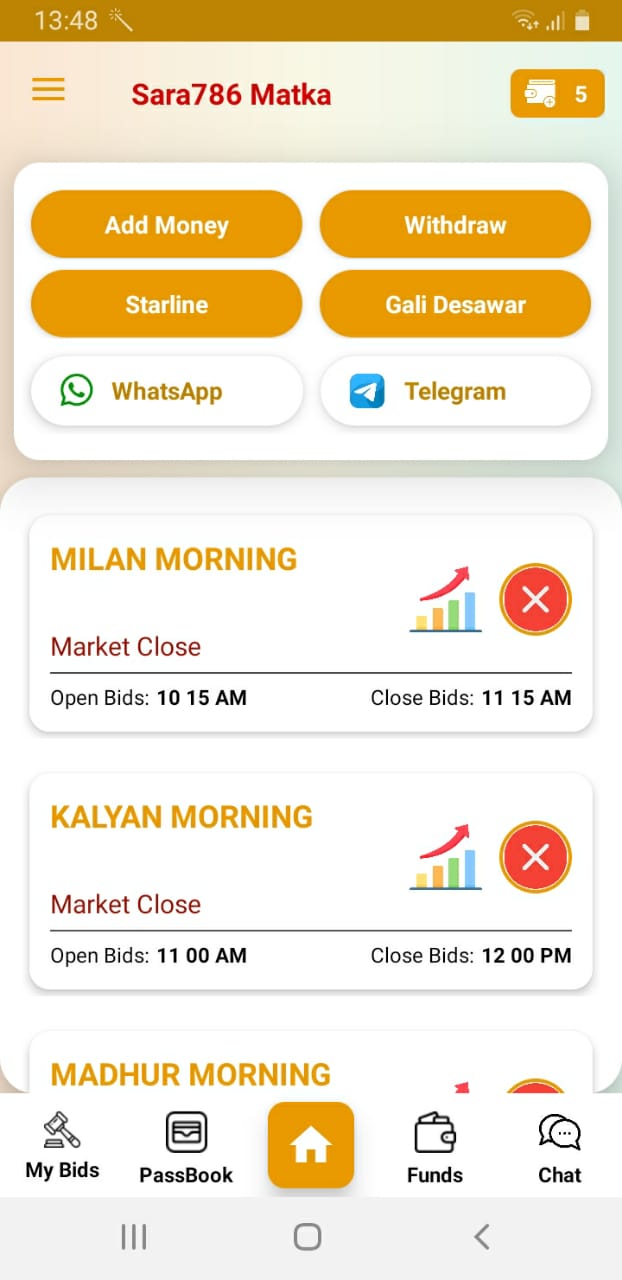
Task: Switch to the My Bids tab
Action: 62,1146
